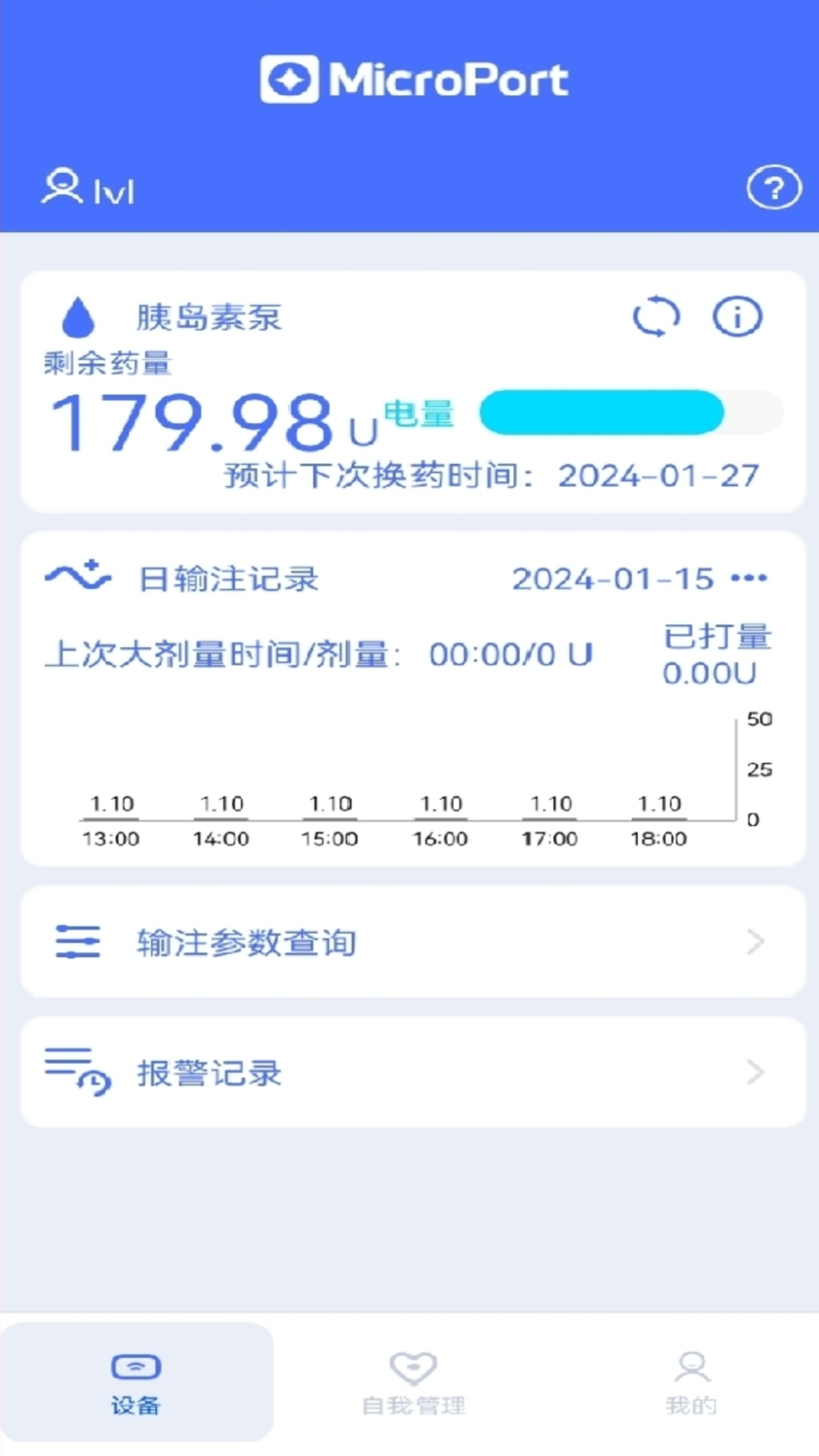Open the 报警记录 entry
This screenshot has height=1456, width=819.
210,1072
